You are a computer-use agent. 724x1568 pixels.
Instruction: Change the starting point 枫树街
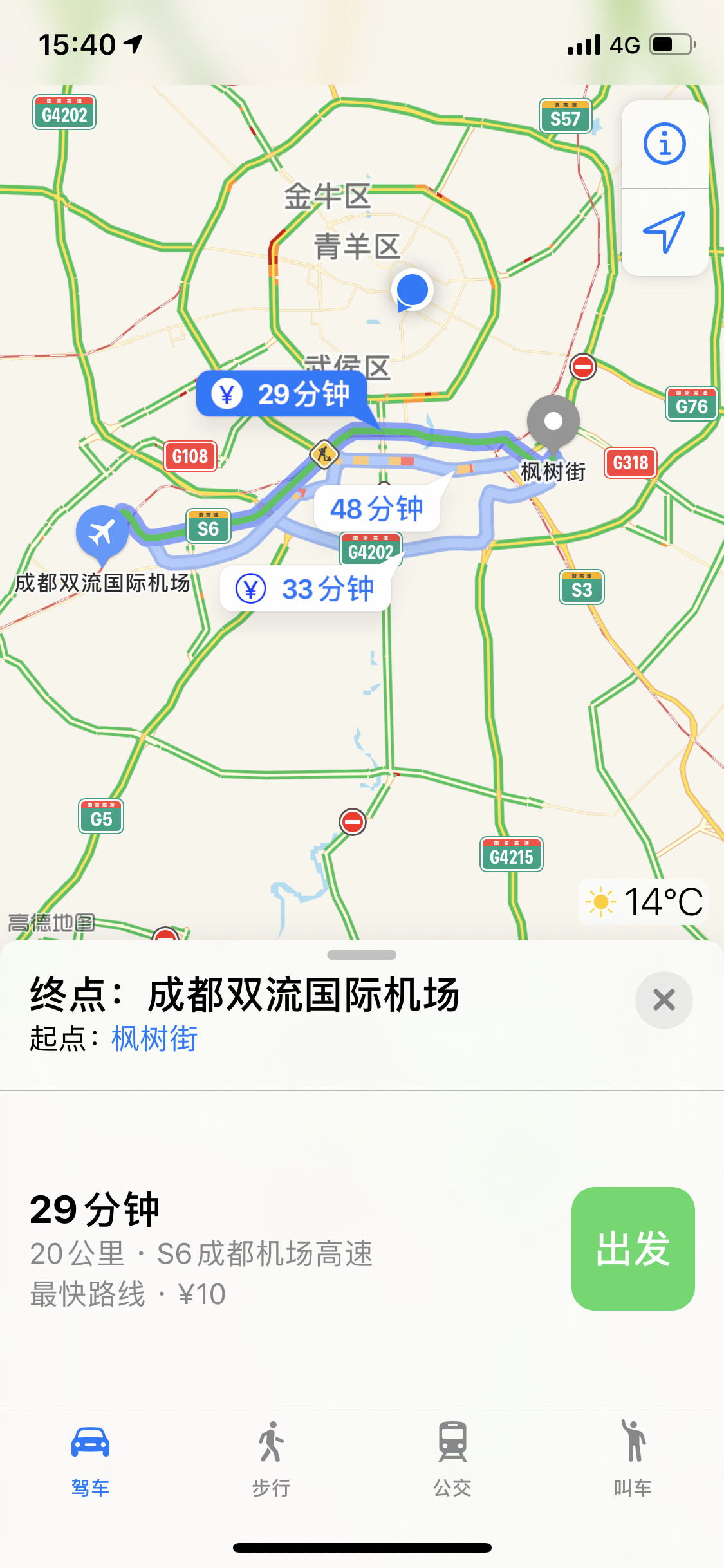(x=154, y=1038)
